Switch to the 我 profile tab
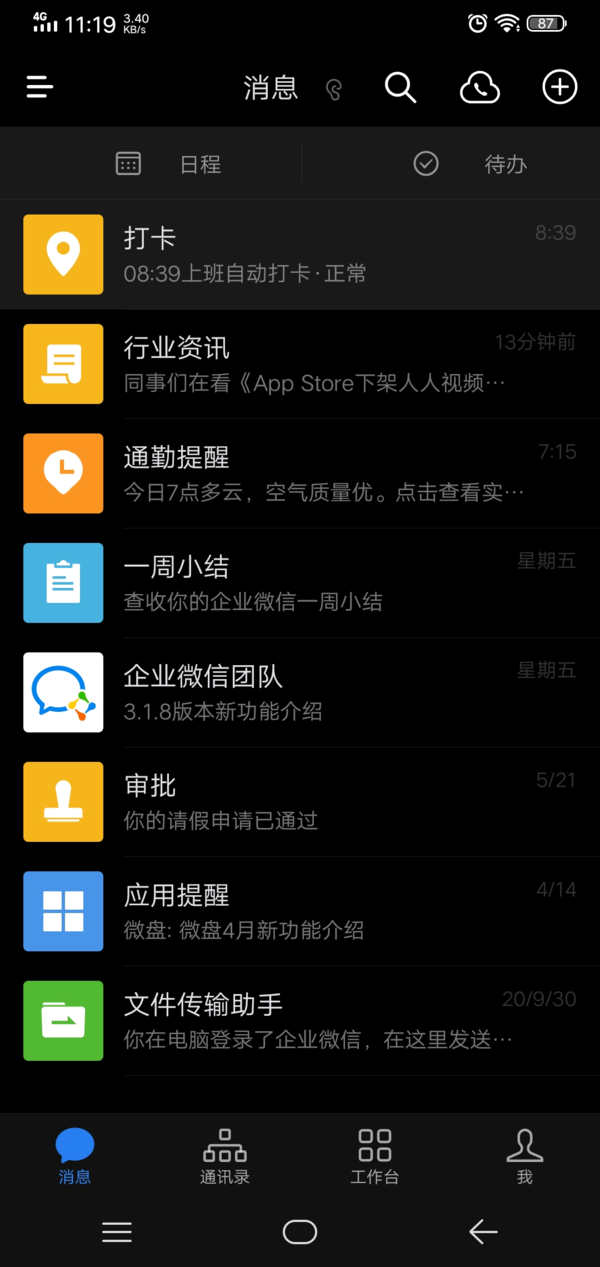 tap(524, 1156)
